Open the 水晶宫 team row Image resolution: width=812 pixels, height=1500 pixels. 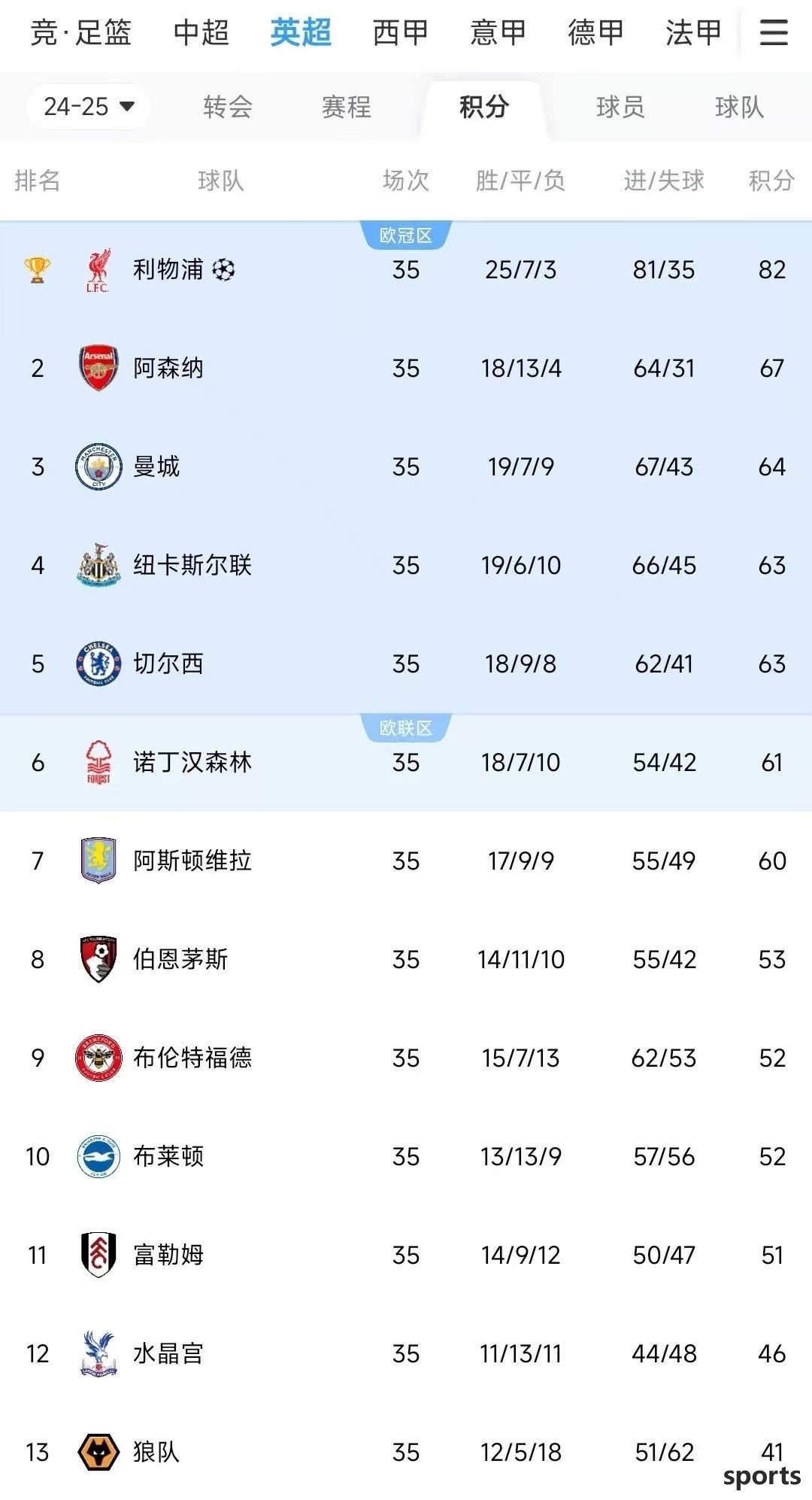click(406, 1354)
